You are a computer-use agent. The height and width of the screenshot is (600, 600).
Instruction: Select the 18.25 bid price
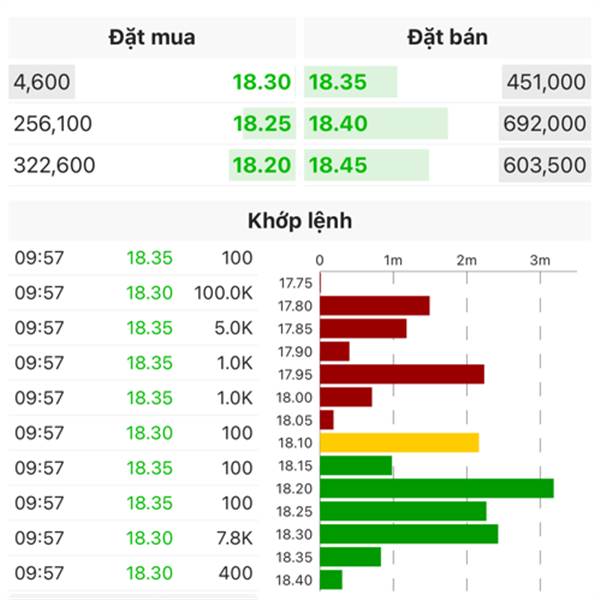coord(261,124)
